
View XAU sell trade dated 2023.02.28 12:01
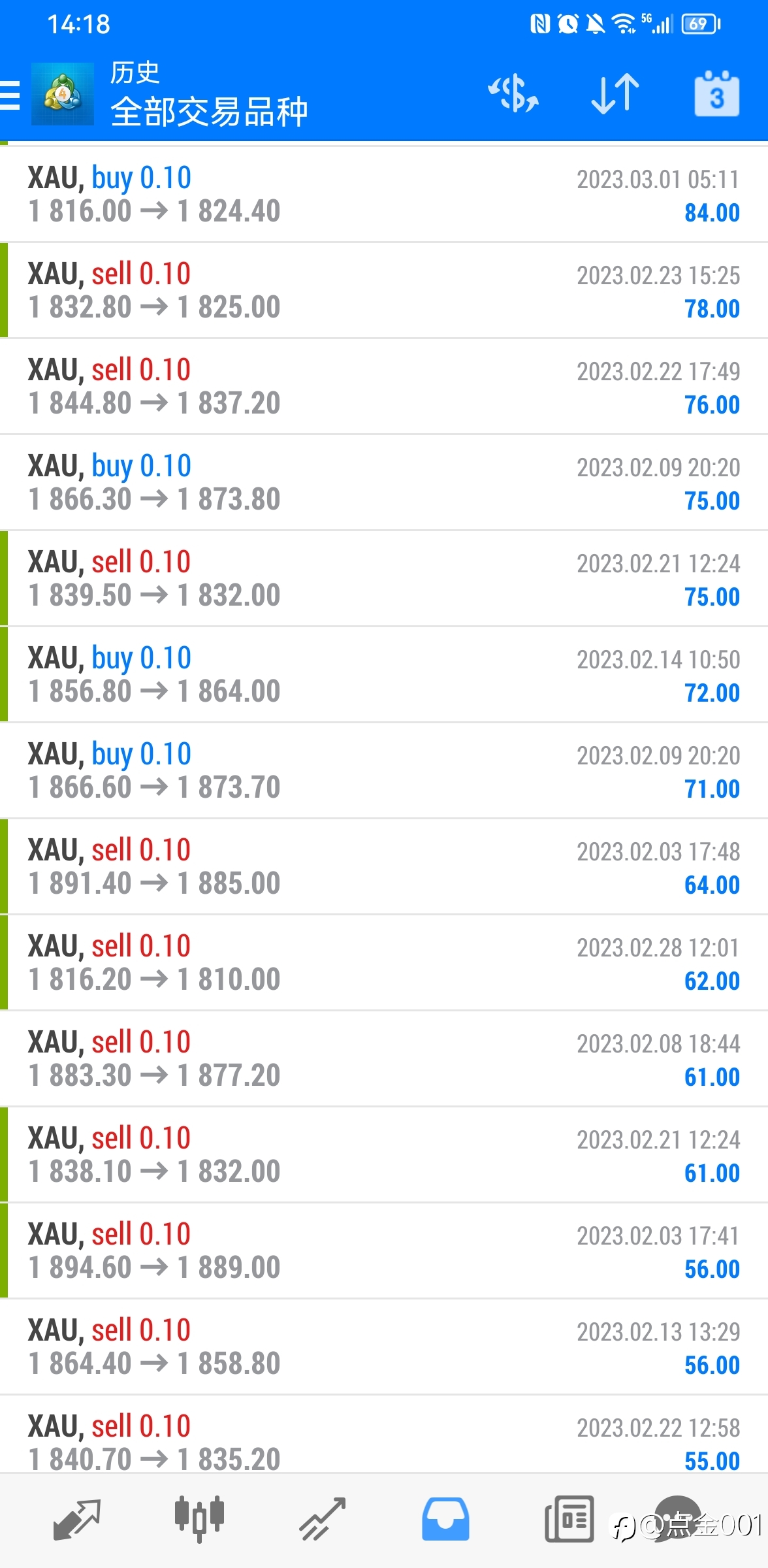pos(384,962)
